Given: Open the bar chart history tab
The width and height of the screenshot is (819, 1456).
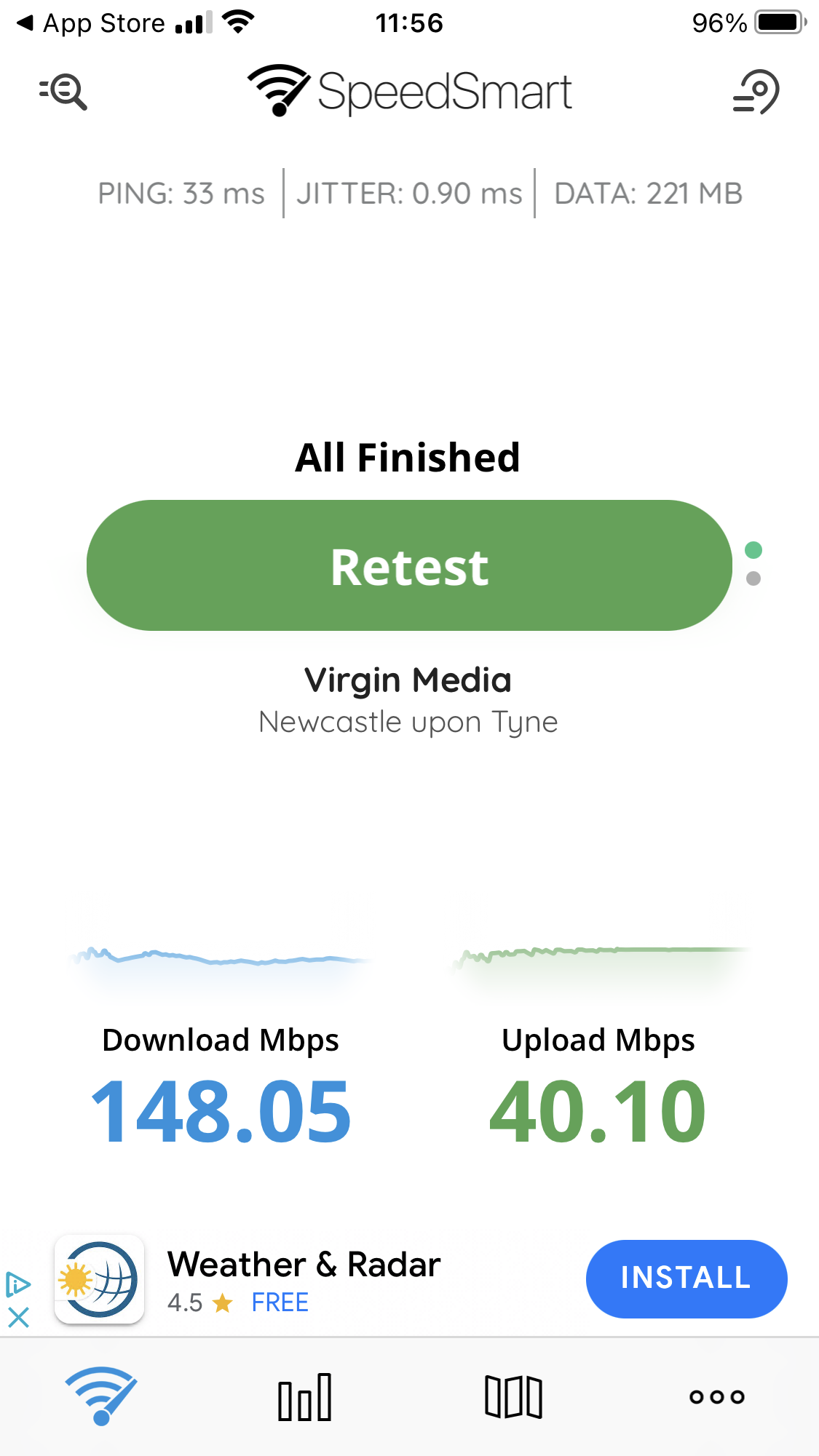Looking at the screenshot, I should coord(305,1396).
